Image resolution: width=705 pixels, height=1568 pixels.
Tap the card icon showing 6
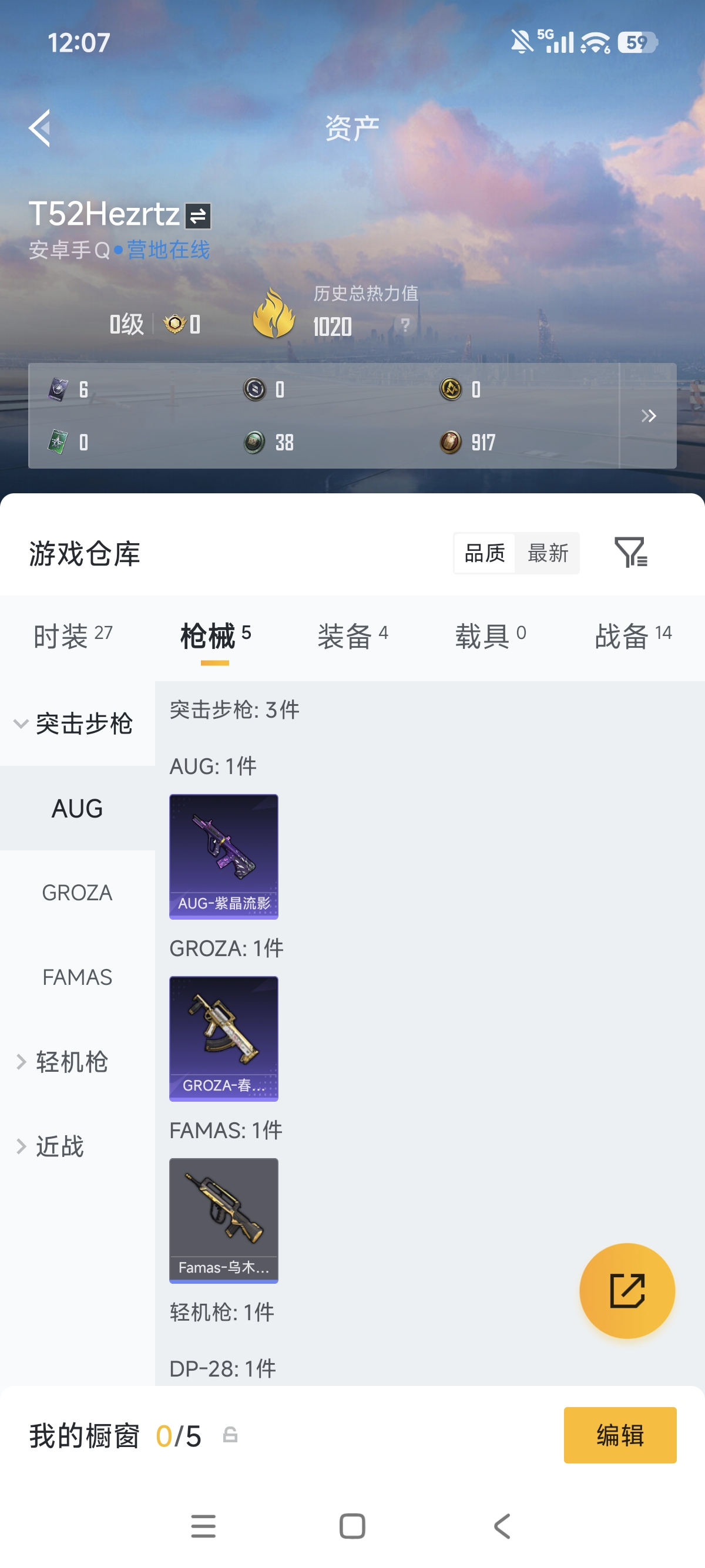pyautogui.click(x=58, y=389)
